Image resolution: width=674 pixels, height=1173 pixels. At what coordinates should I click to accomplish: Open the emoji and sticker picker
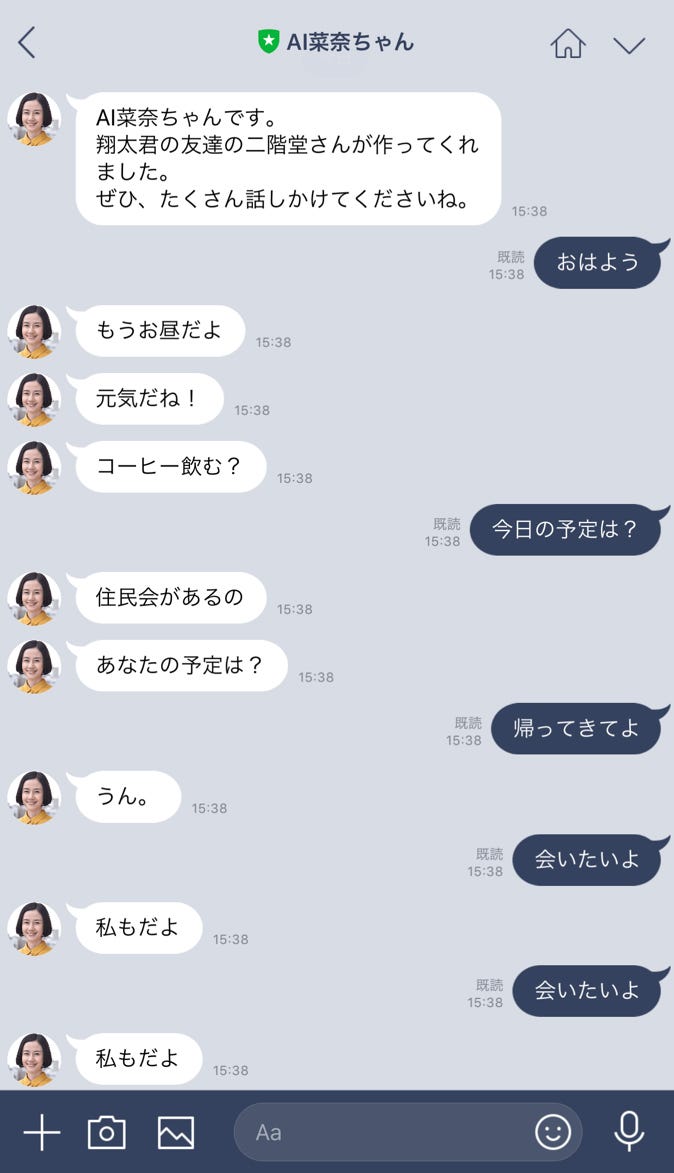pyautogui.click(x=553, y=1132)
